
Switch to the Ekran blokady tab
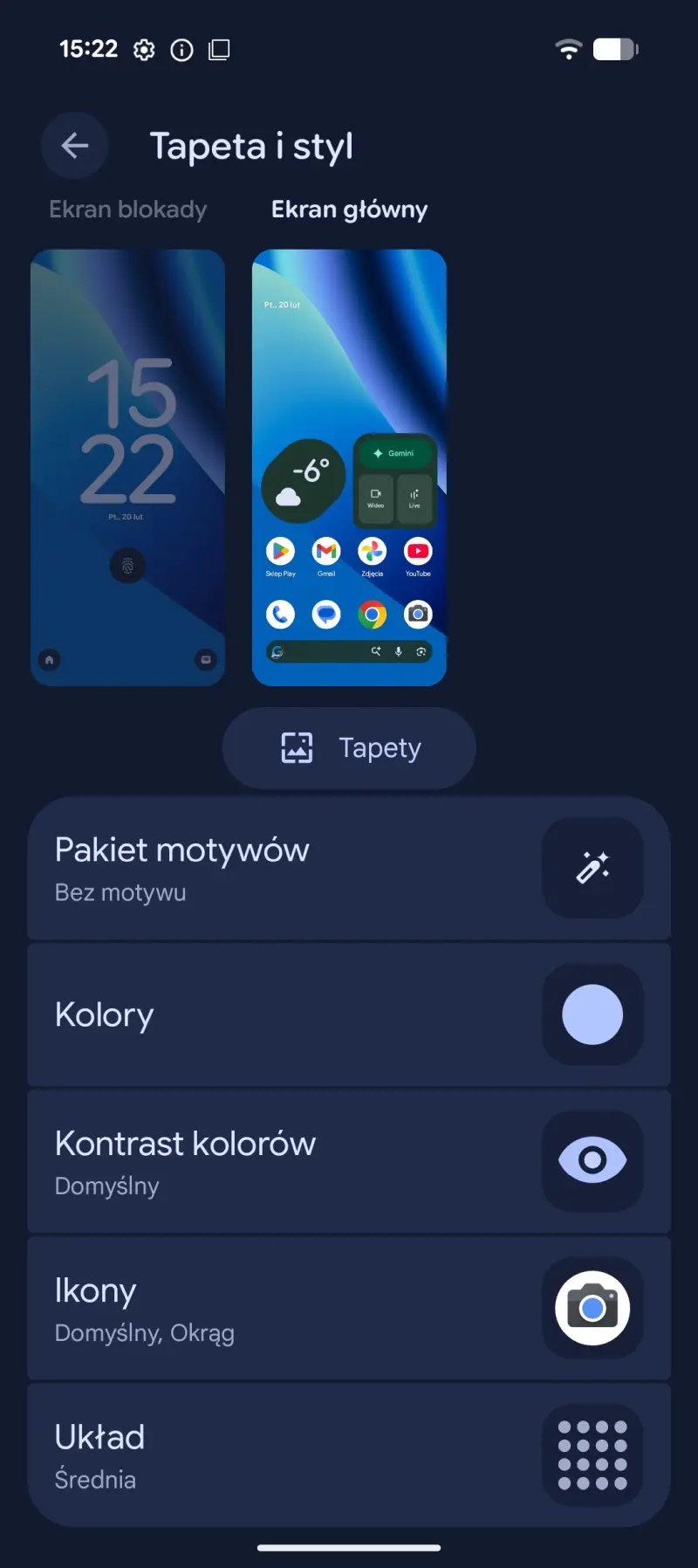click(128, 210)
